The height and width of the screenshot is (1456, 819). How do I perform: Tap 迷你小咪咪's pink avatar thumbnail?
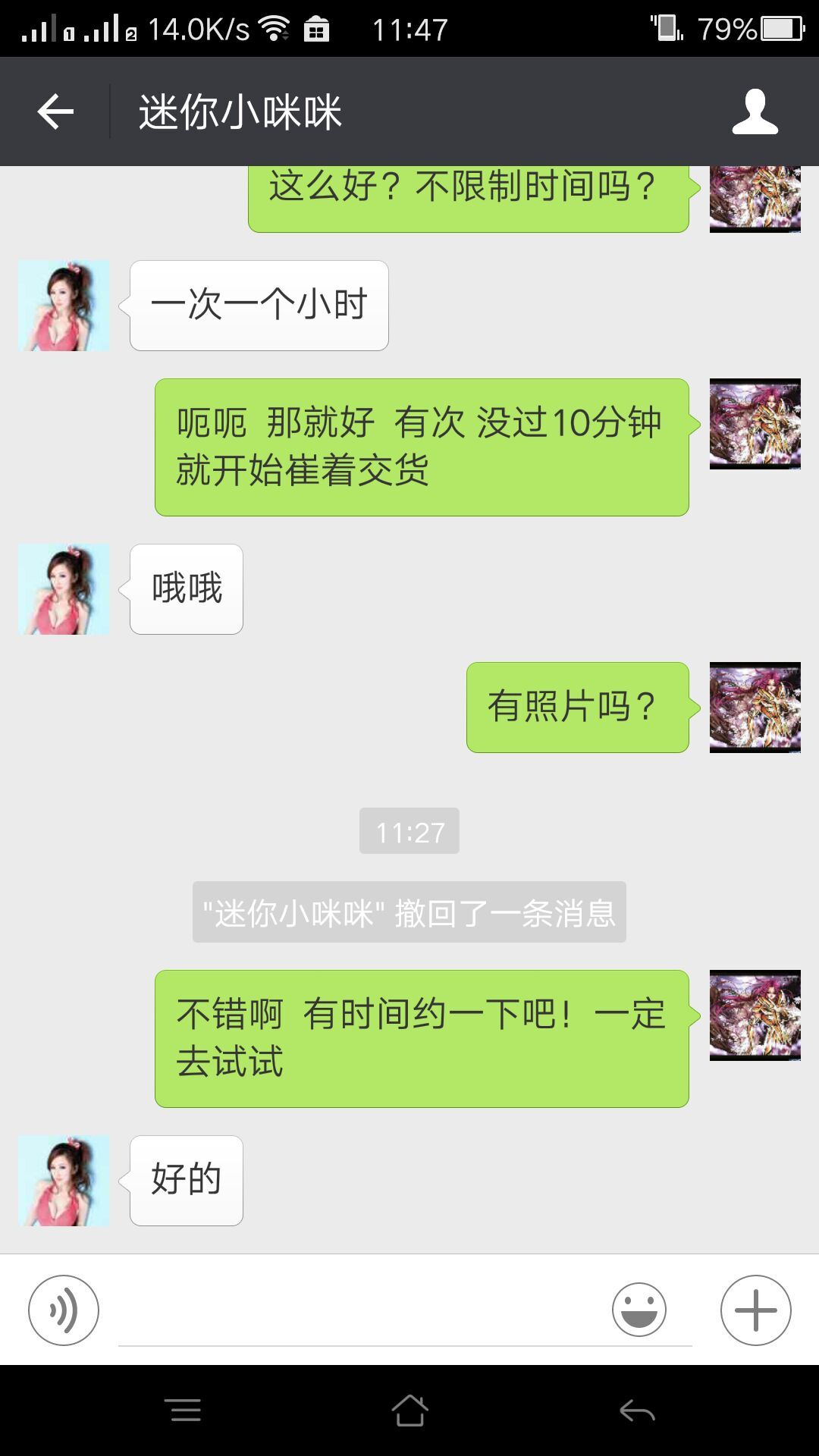[64, 305]
